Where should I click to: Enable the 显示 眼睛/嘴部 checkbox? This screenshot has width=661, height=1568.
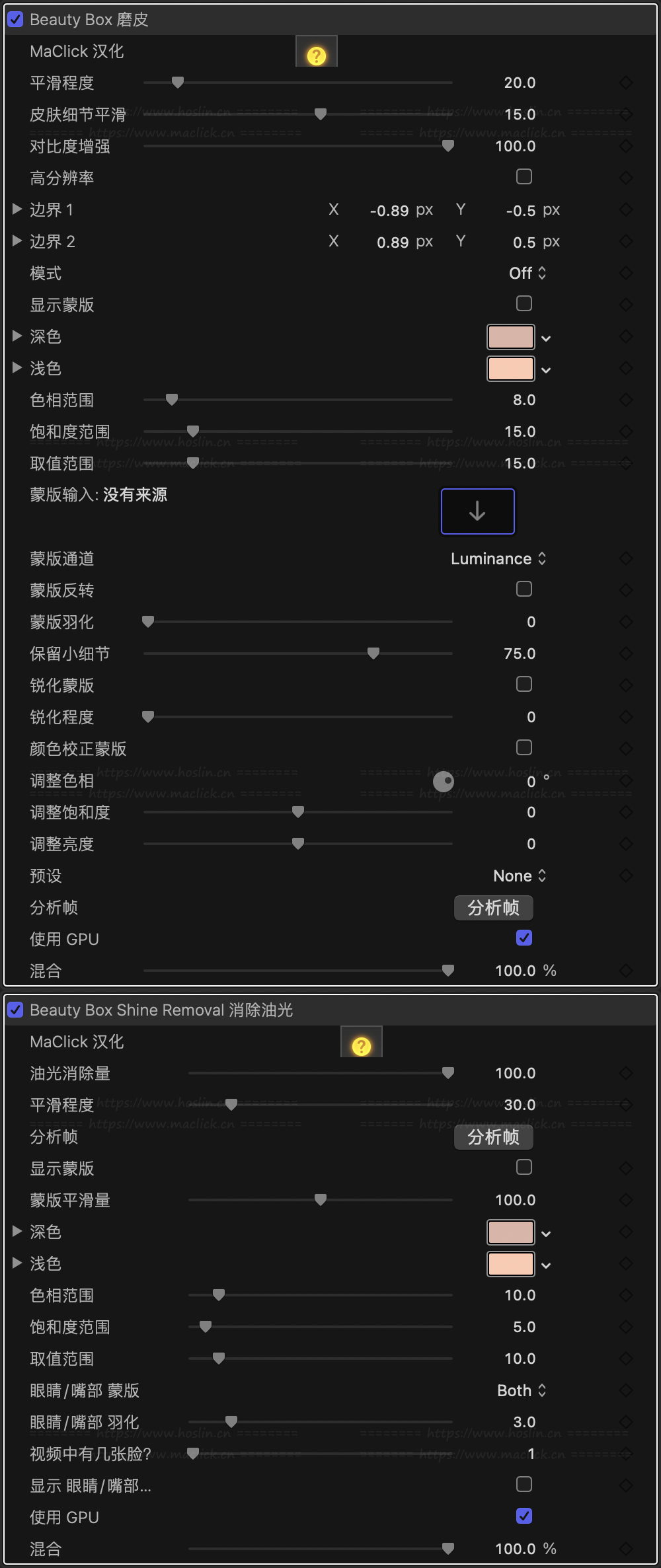click(524, 1485)
